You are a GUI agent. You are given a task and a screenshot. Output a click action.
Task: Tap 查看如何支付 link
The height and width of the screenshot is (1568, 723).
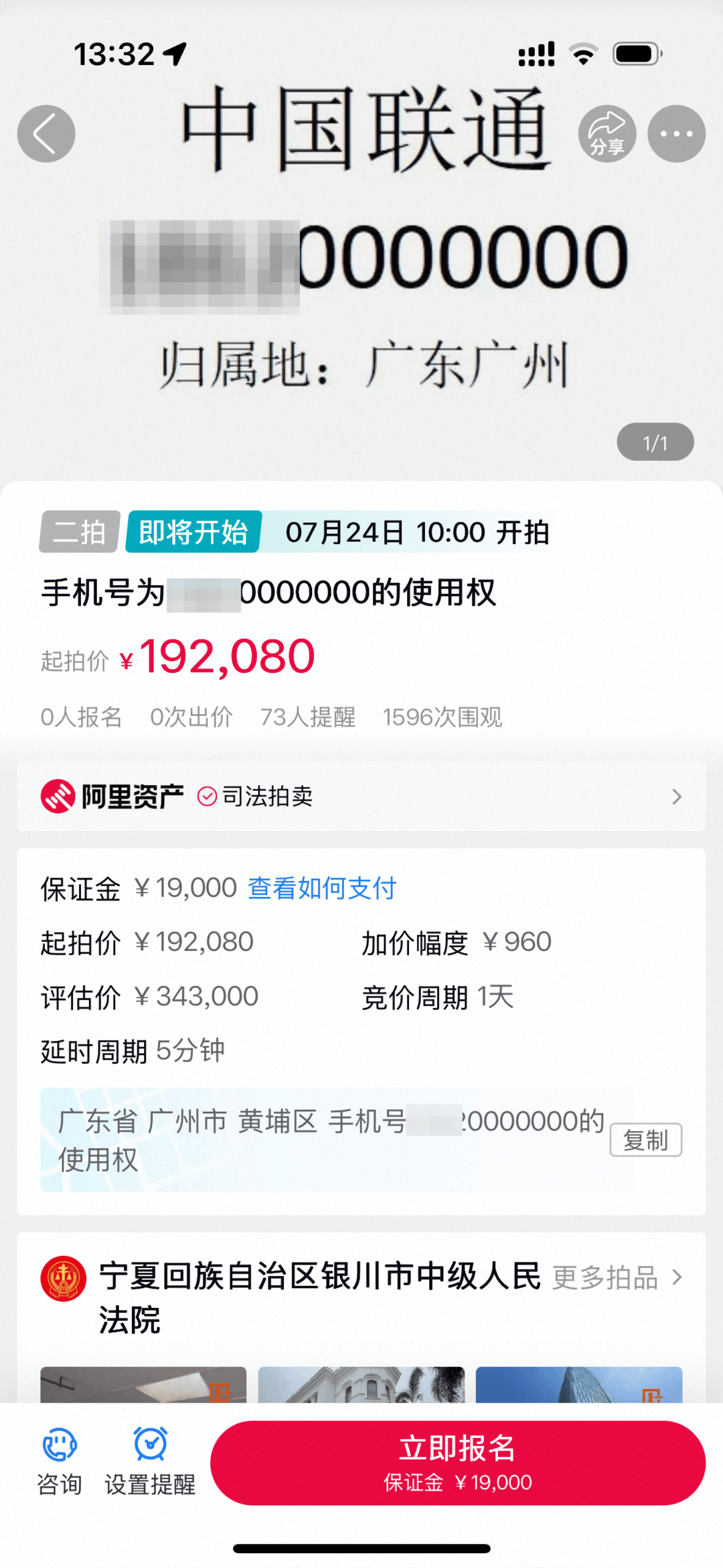pyautogui.click(x=322, y=888)
